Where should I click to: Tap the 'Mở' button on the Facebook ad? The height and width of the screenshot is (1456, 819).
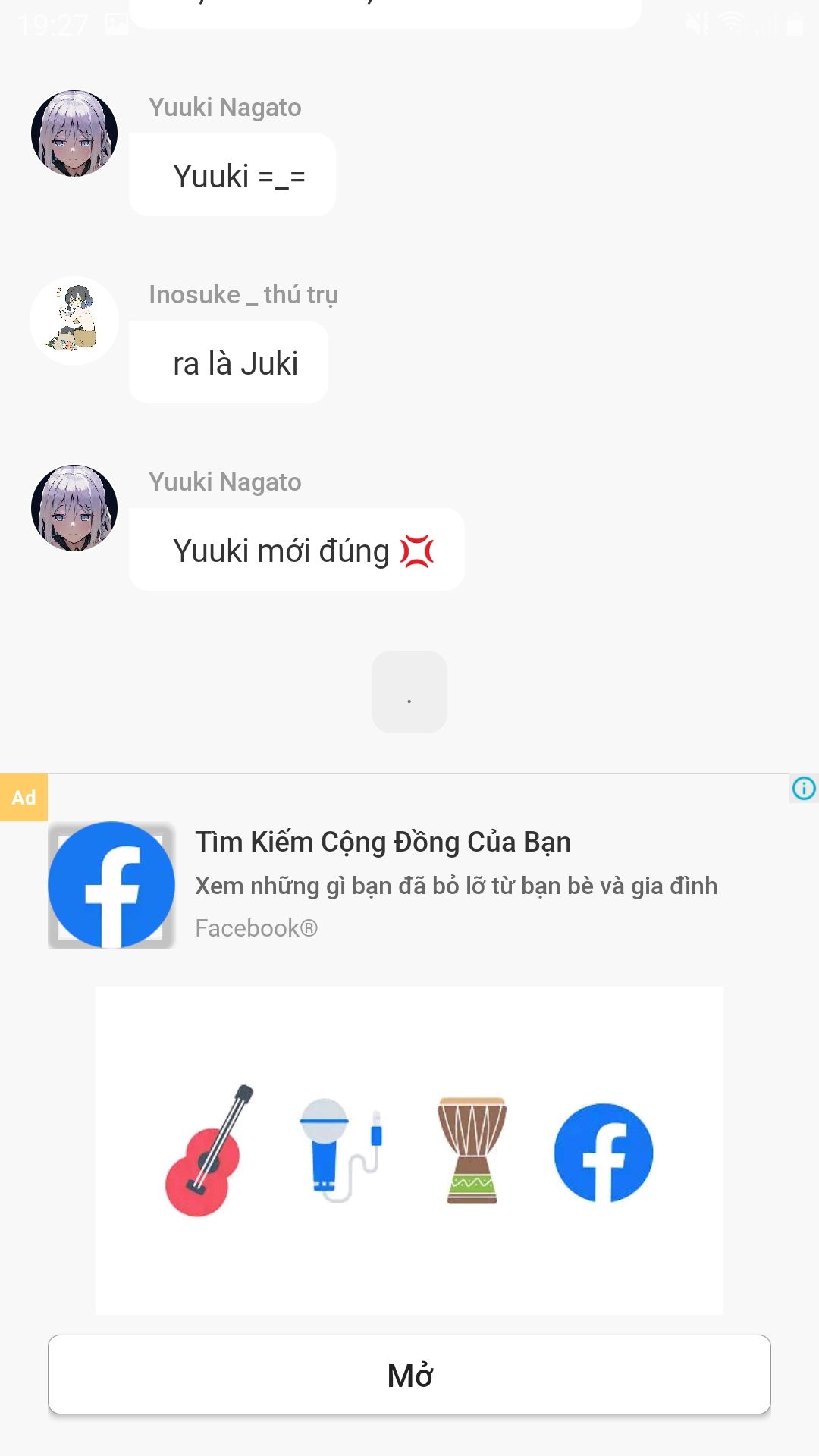coord(409,1374)
